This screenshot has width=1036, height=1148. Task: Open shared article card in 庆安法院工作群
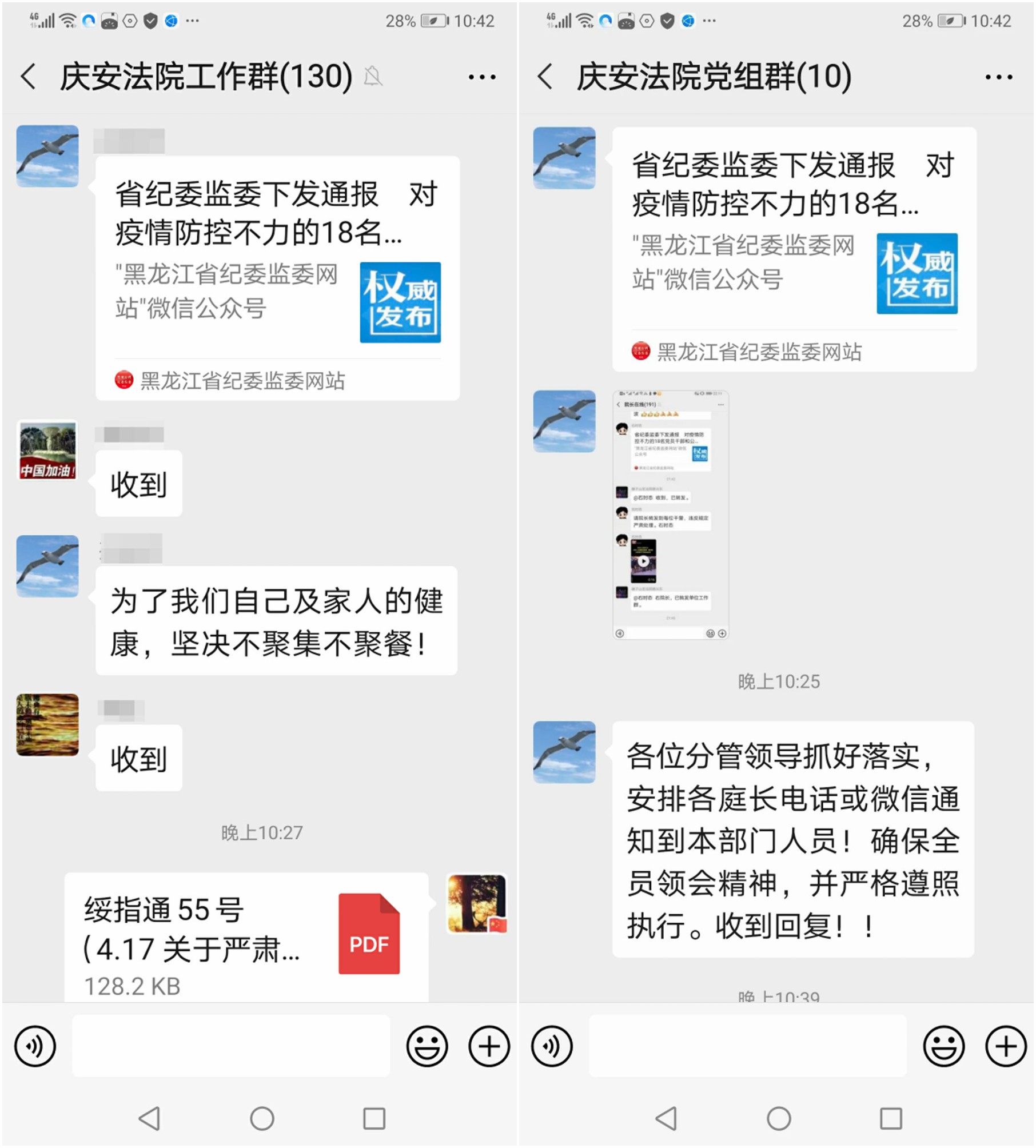click(277, 277)
